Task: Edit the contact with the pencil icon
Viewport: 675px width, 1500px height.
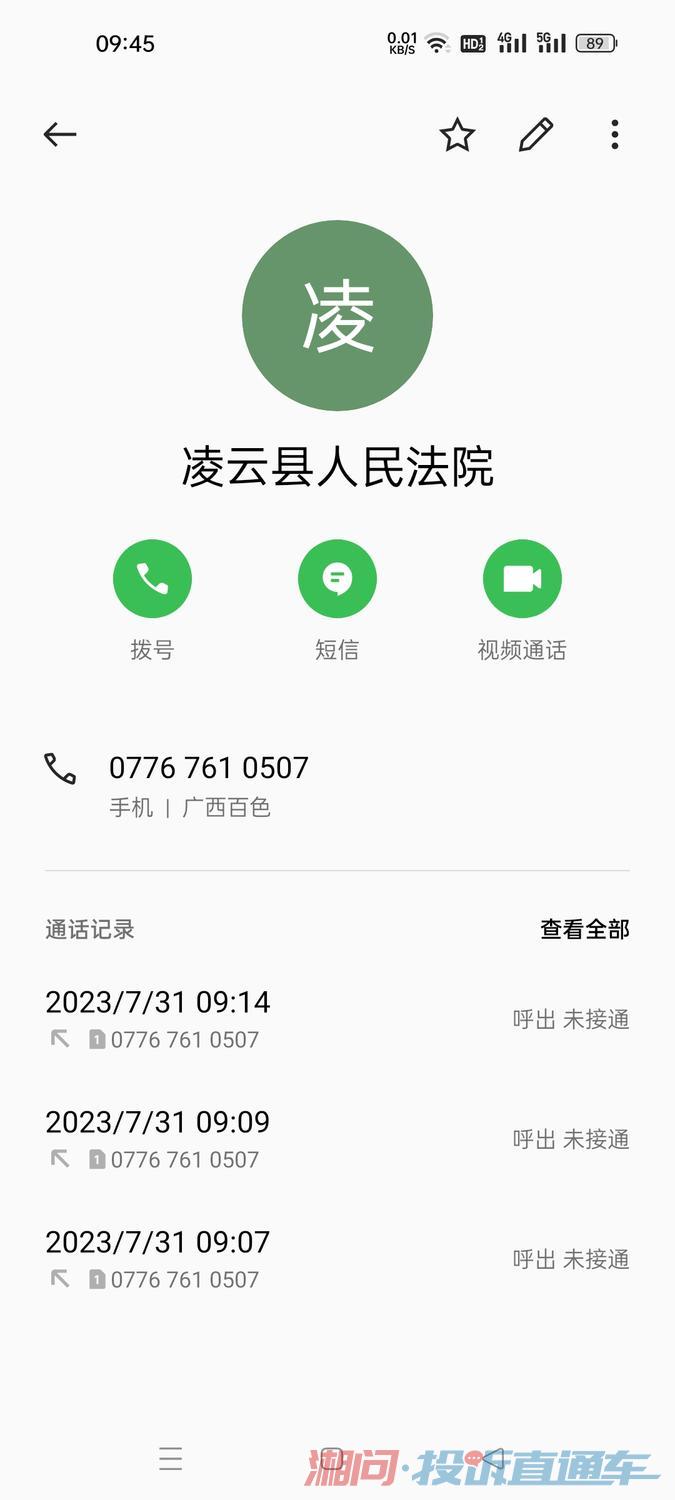Action: point(536,134)
